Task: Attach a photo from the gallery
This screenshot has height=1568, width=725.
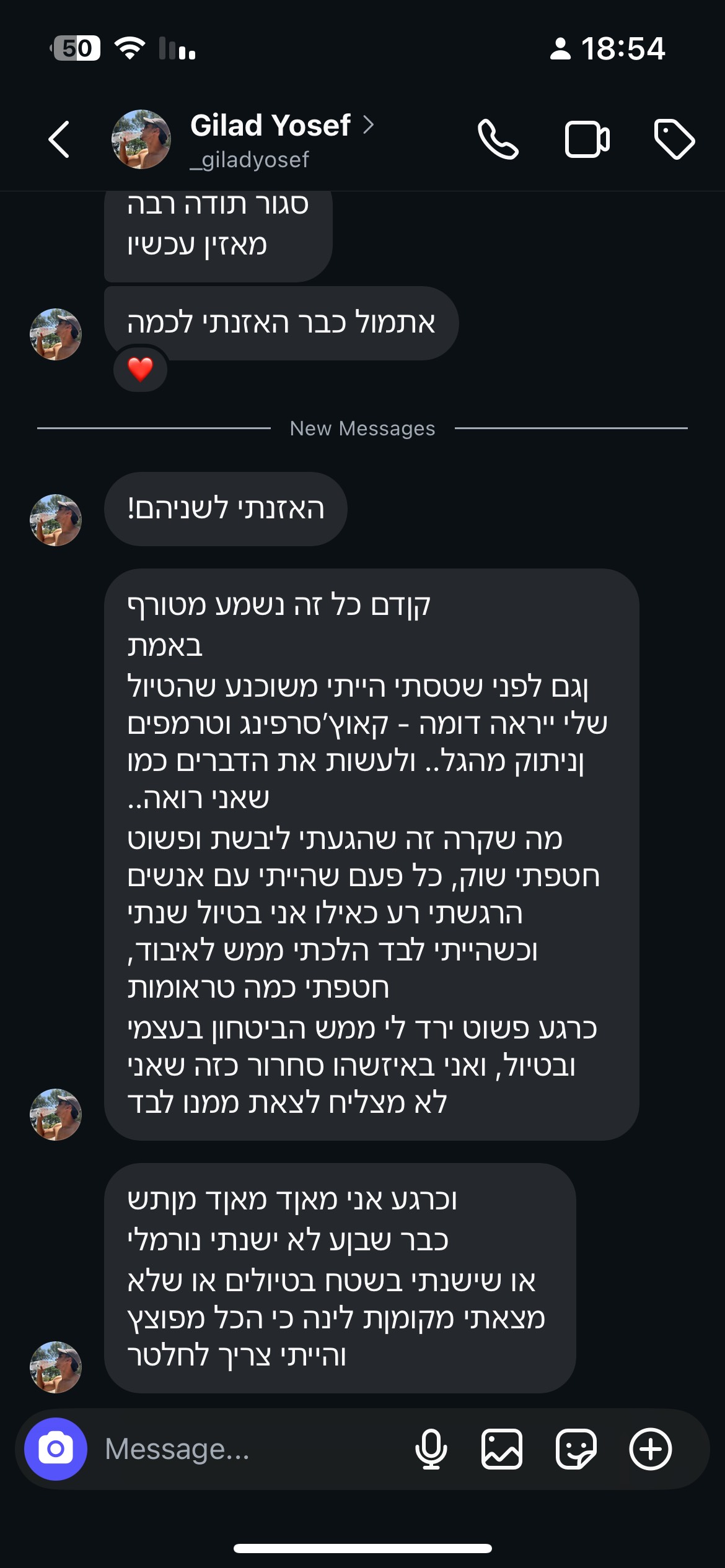Action: pos(502,1449)
